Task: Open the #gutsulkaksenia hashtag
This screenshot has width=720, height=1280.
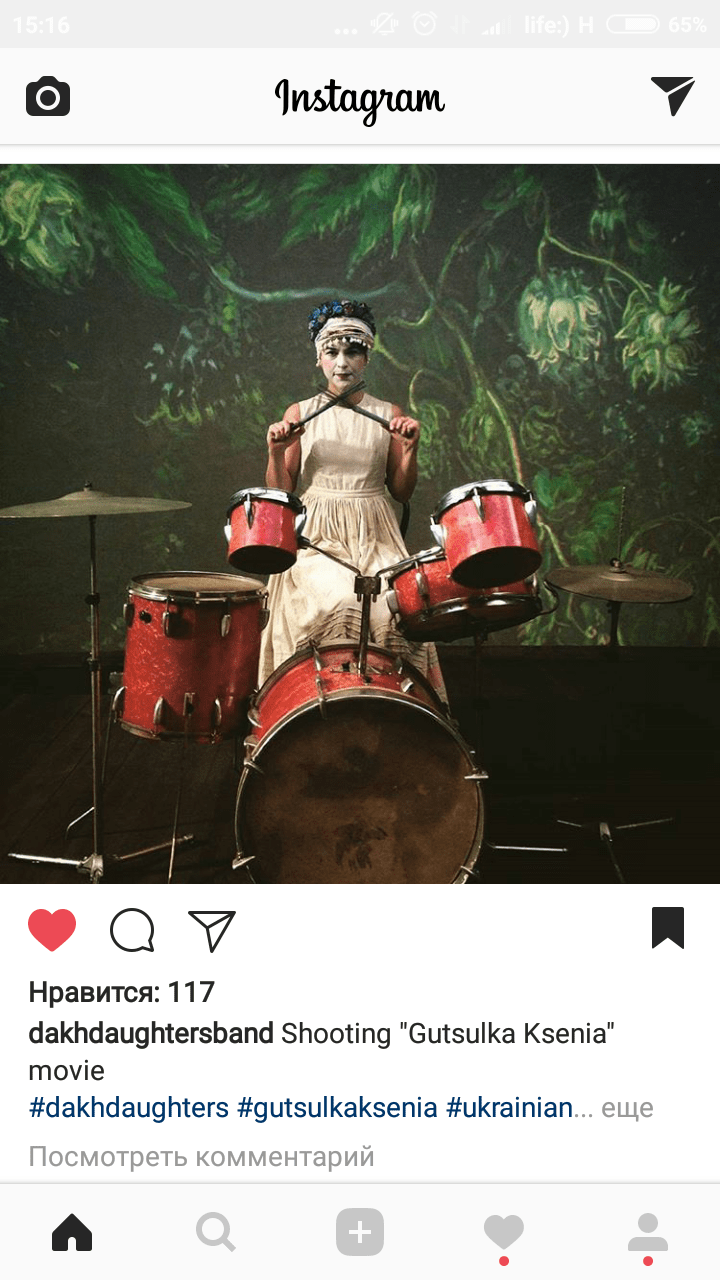Action: [337, 1108]
